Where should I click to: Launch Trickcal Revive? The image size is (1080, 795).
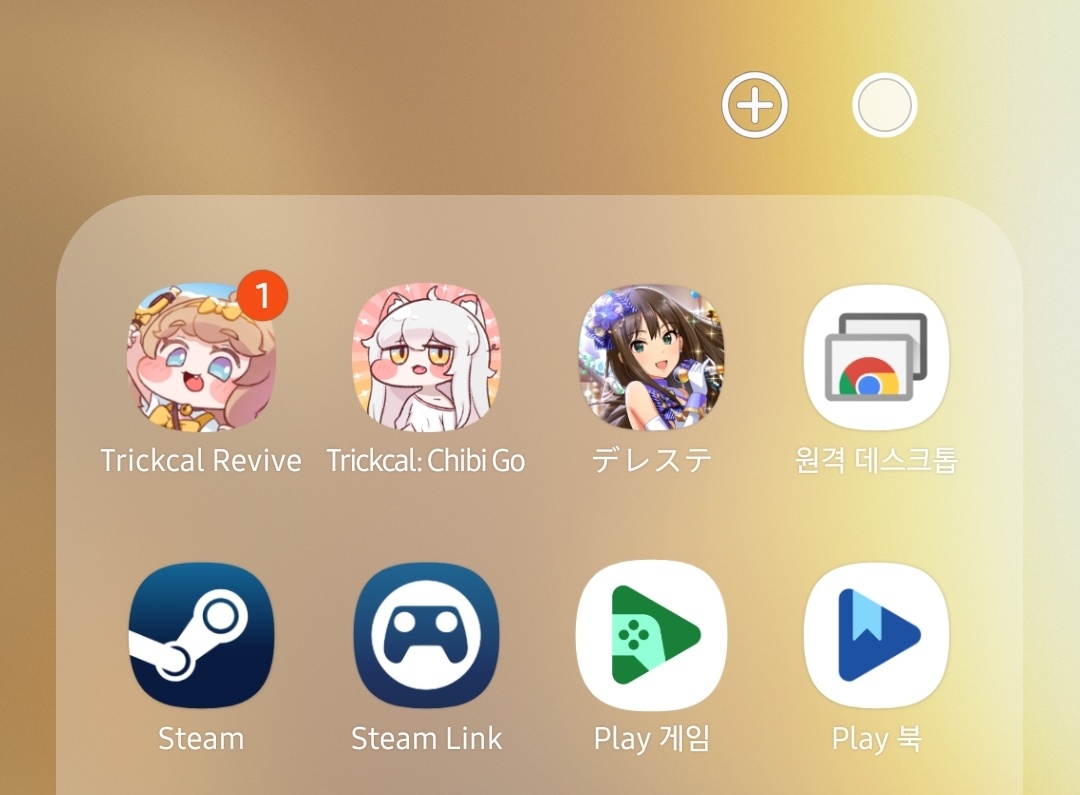pyautogui.click(x=201, y=358)
